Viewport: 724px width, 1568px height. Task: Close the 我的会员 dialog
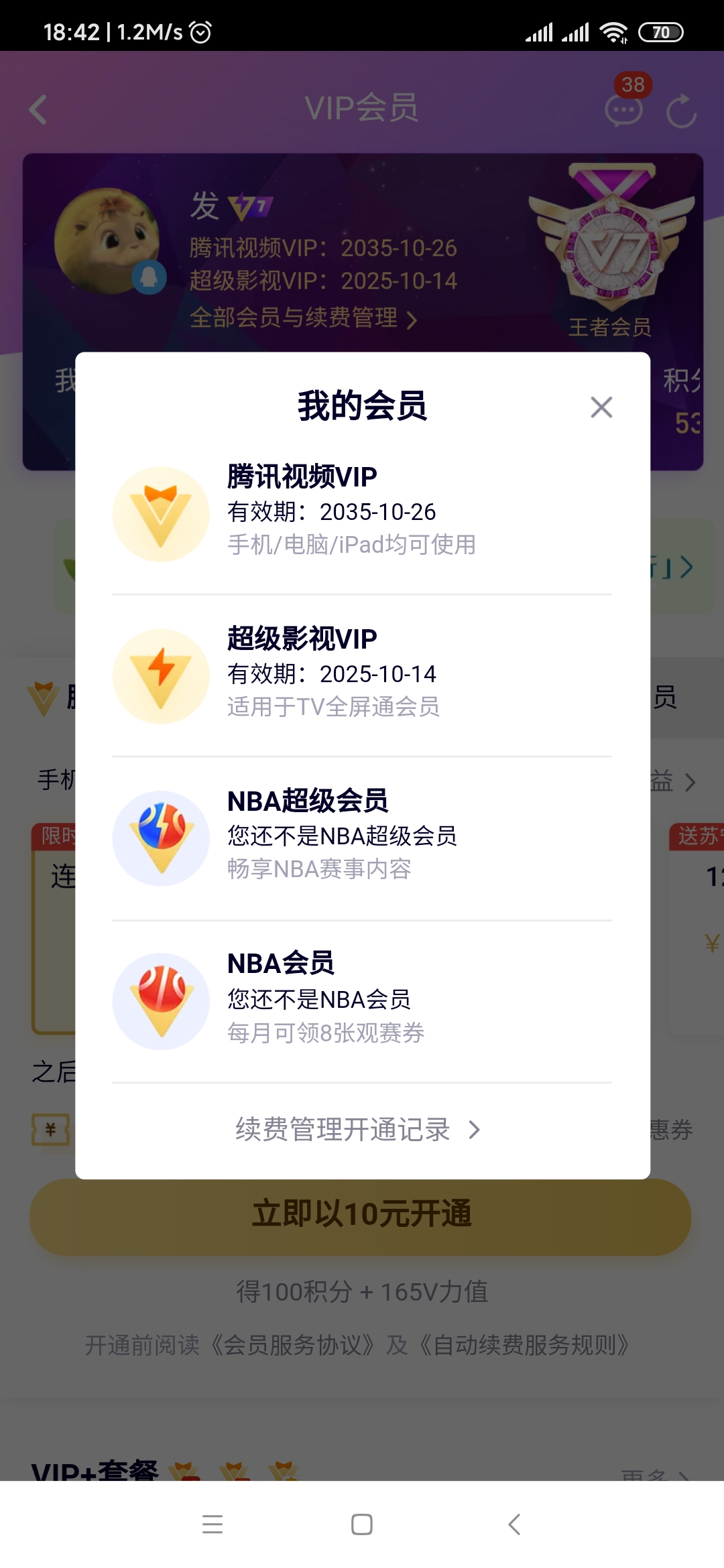click(601, 407)
